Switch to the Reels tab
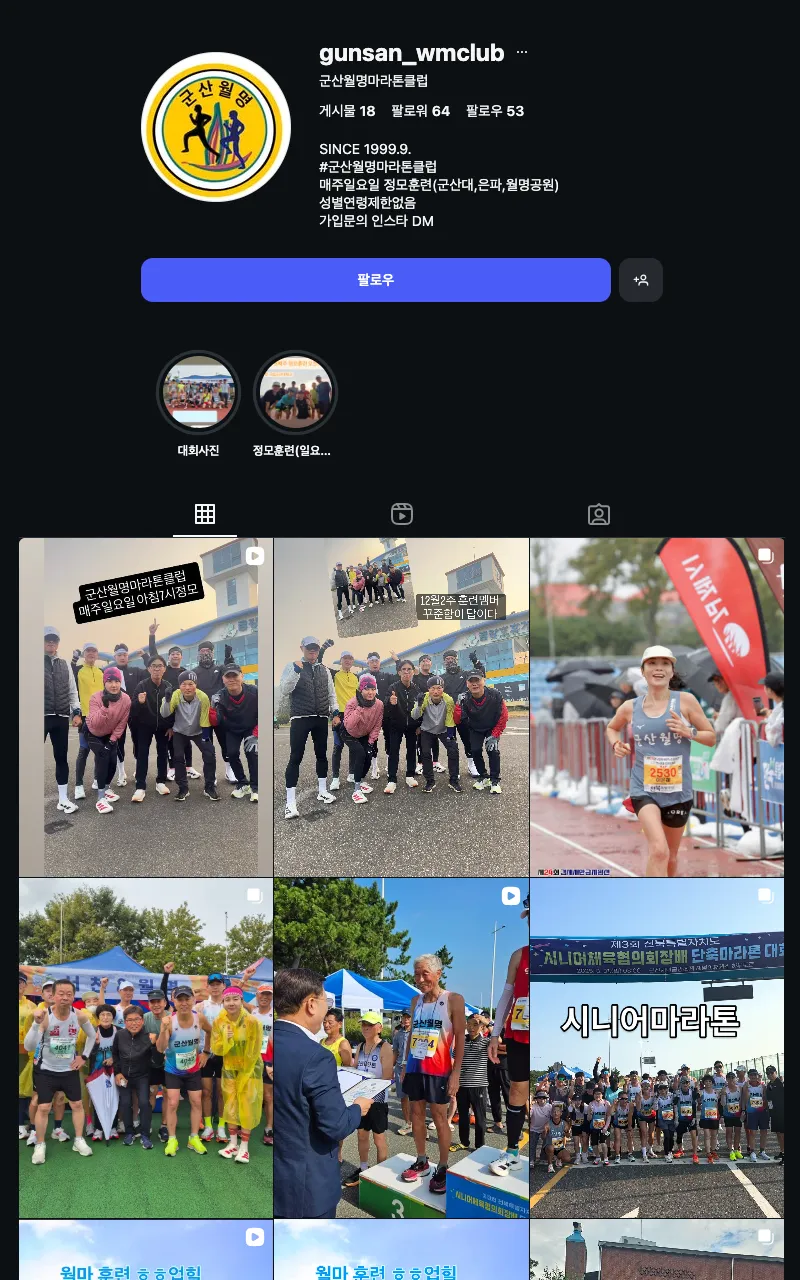This screenshot has height=1280, width=800. coord(401,514)
